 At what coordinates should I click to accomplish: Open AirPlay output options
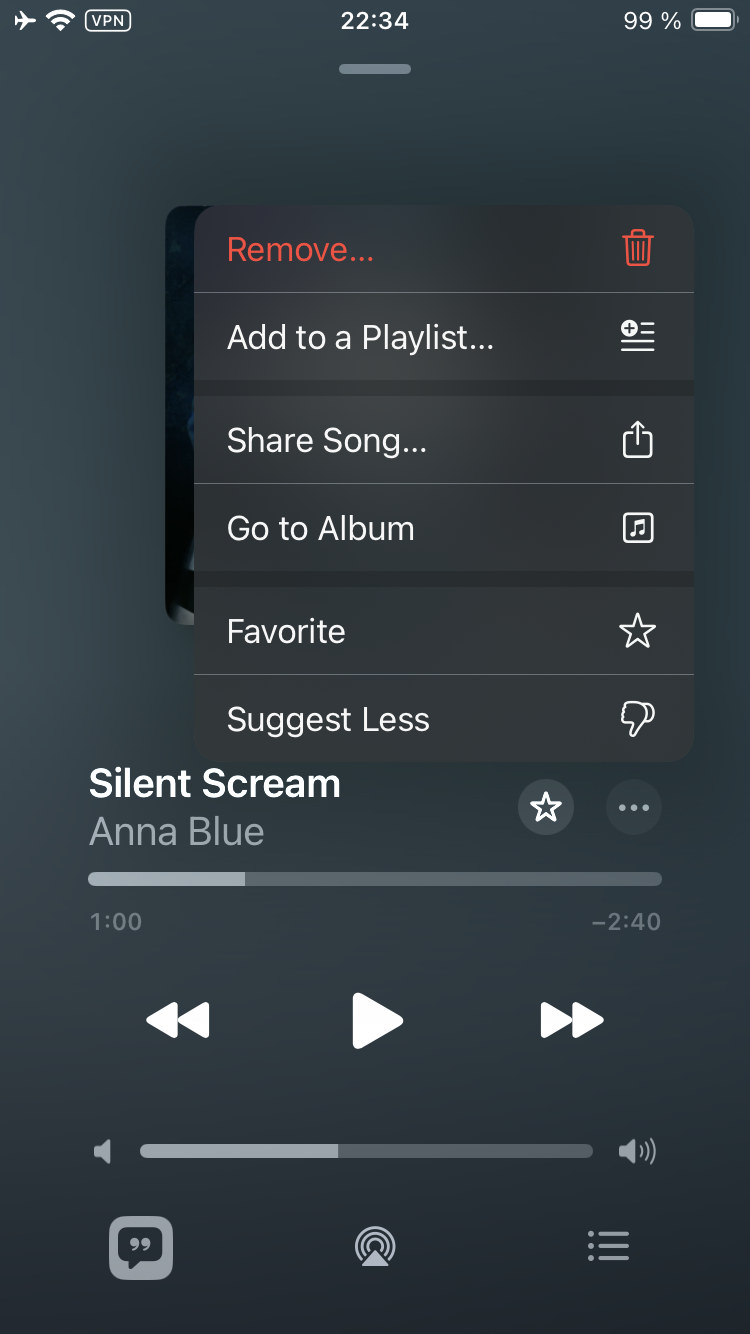pos(375,1247)
